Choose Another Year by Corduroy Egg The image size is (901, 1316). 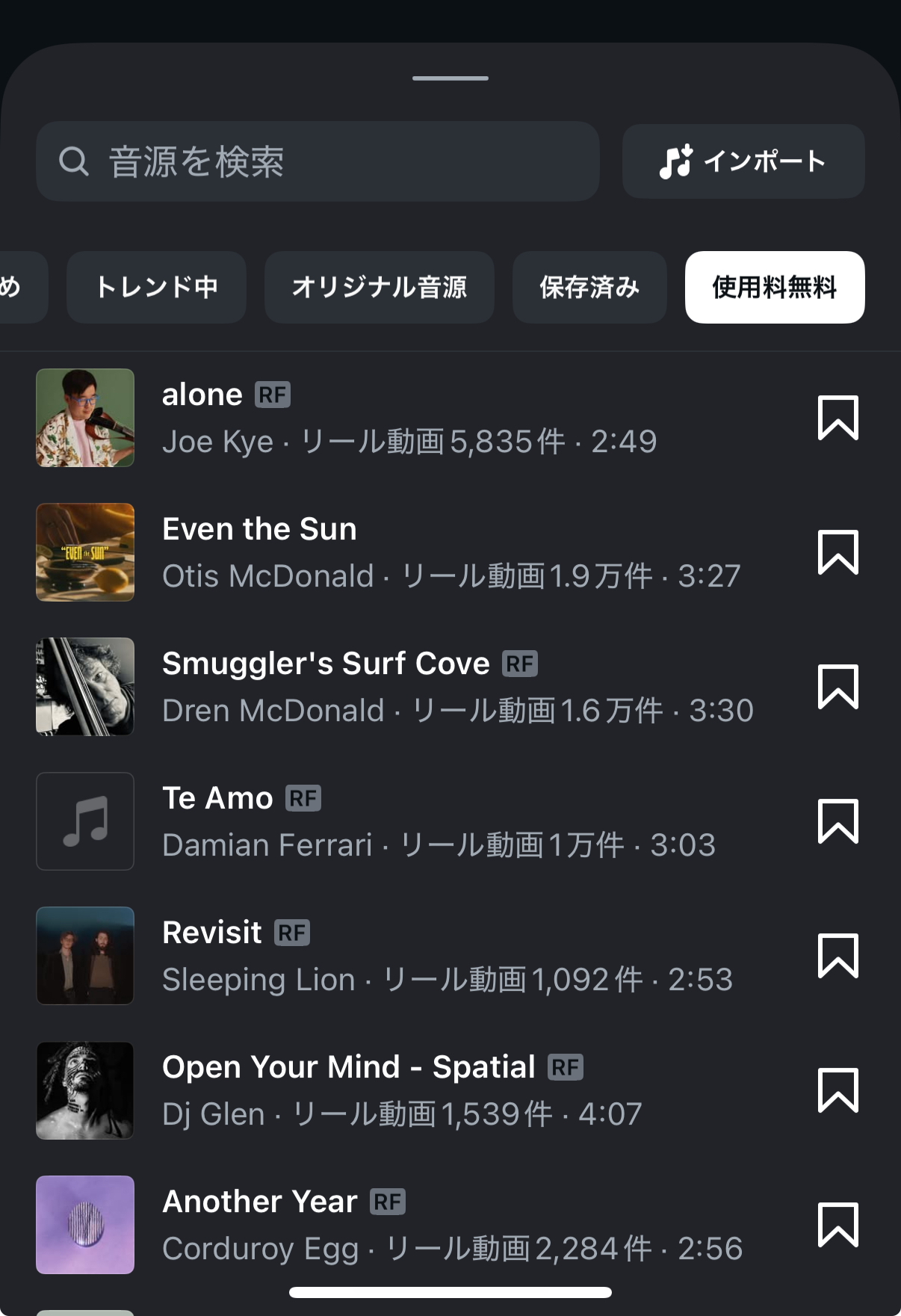452,1225
